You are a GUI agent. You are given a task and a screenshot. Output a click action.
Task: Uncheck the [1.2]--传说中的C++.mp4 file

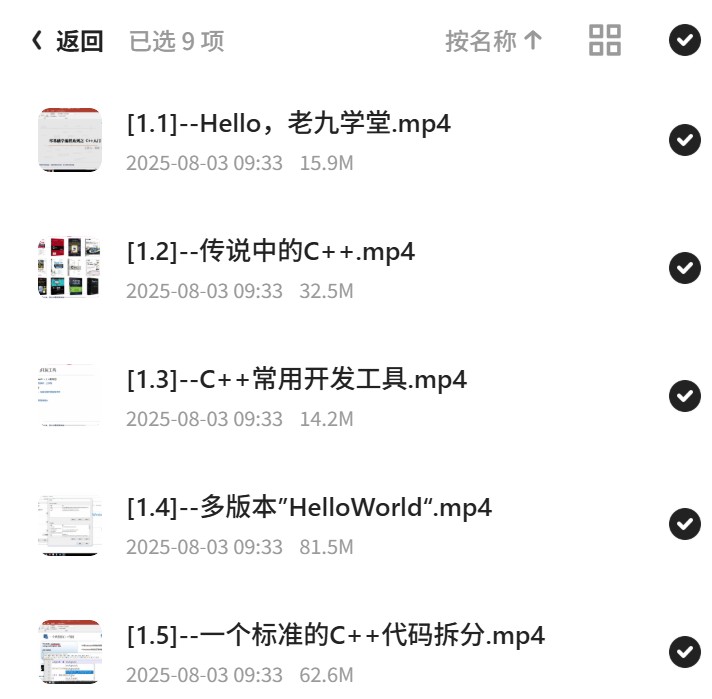coord(684,268)
